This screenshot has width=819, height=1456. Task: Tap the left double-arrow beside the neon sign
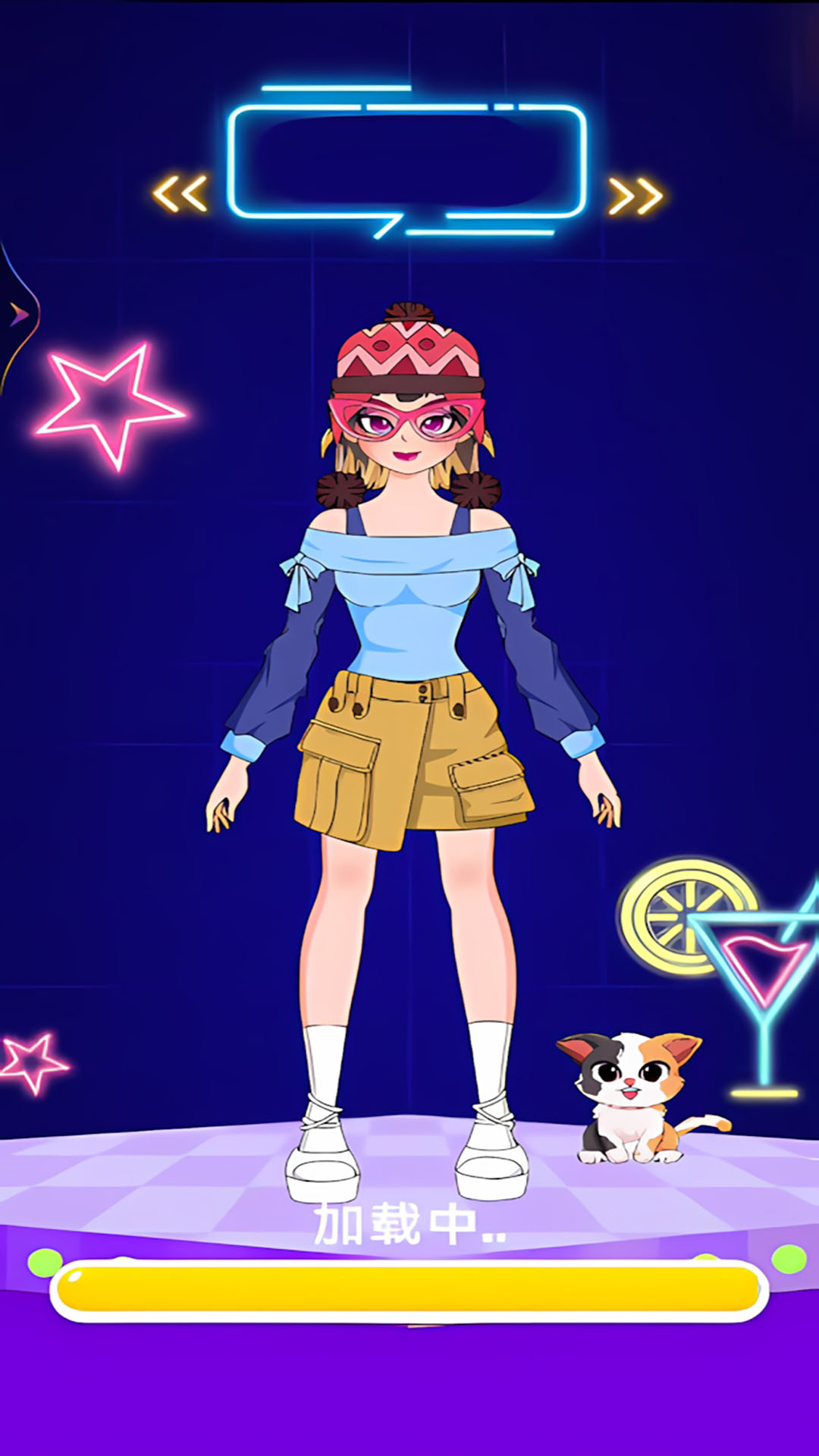[x=180, y=193]
